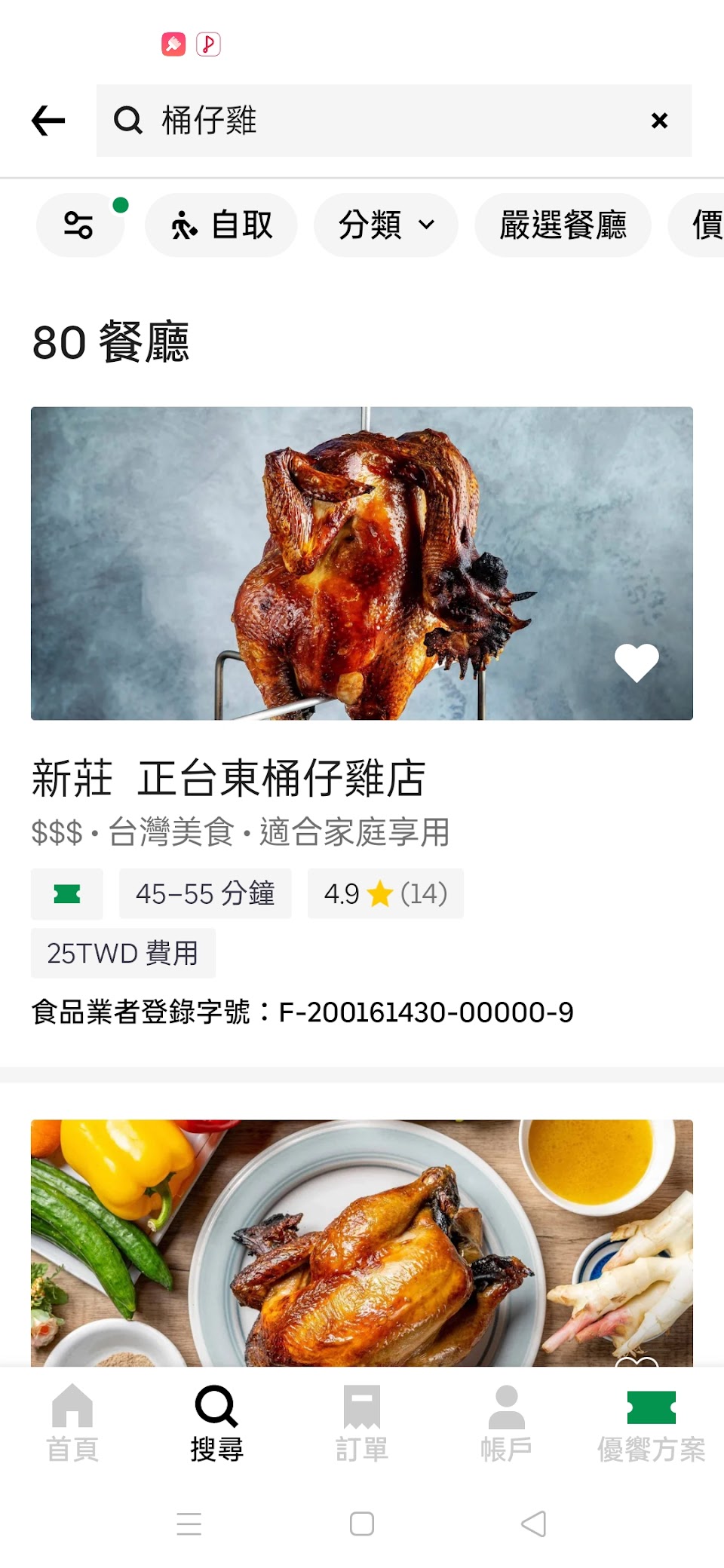Open the filter settings icon
Image resolution: width=724 pixels, height=1568 pixels.
79,225
